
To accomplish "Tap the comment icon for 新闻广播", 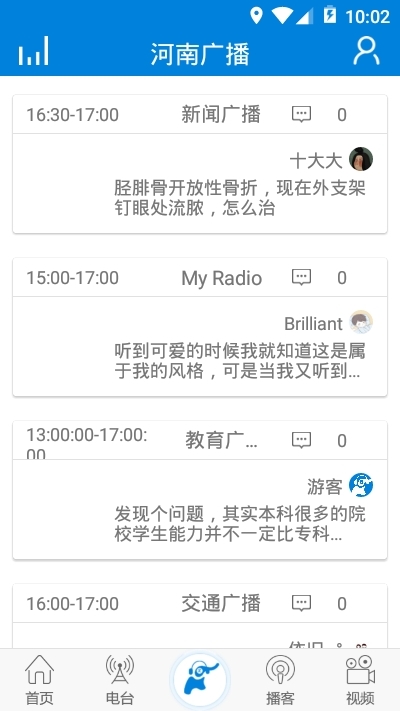I will [x=301, y=115].
